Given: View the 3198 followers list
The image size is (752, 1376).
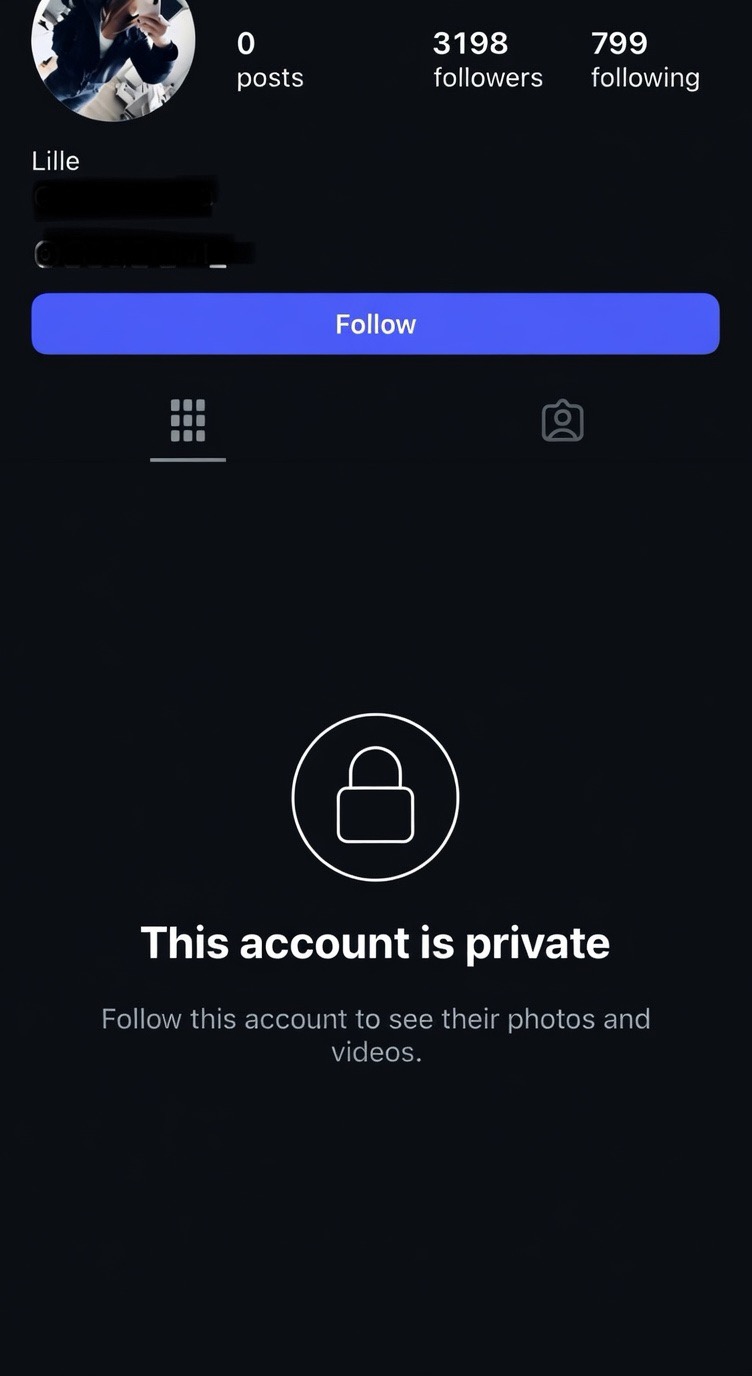Looking at the screenshot, I should click(487, 60).
